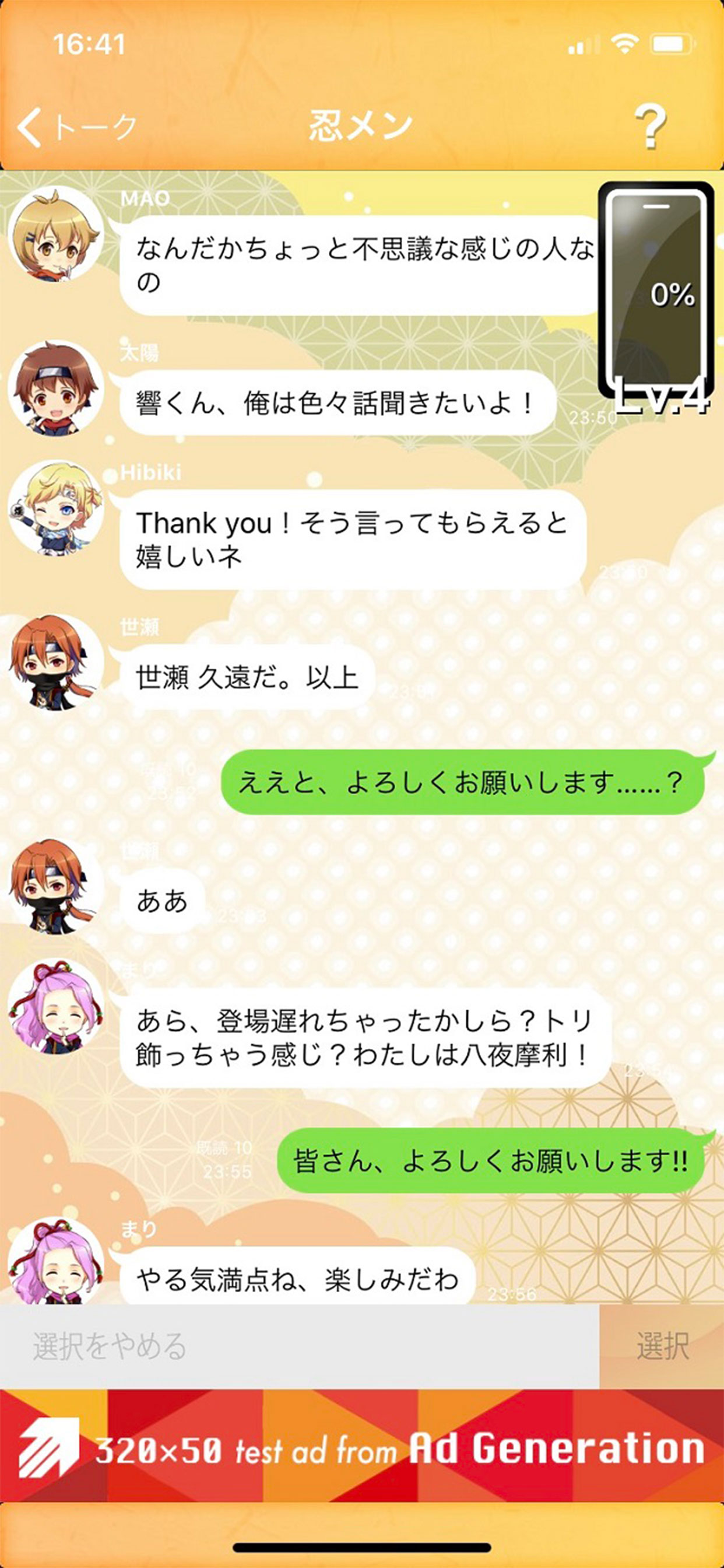The image size is (724, 1568).
Task: Open the question mark help icon
Action: (x=650, y=126)
